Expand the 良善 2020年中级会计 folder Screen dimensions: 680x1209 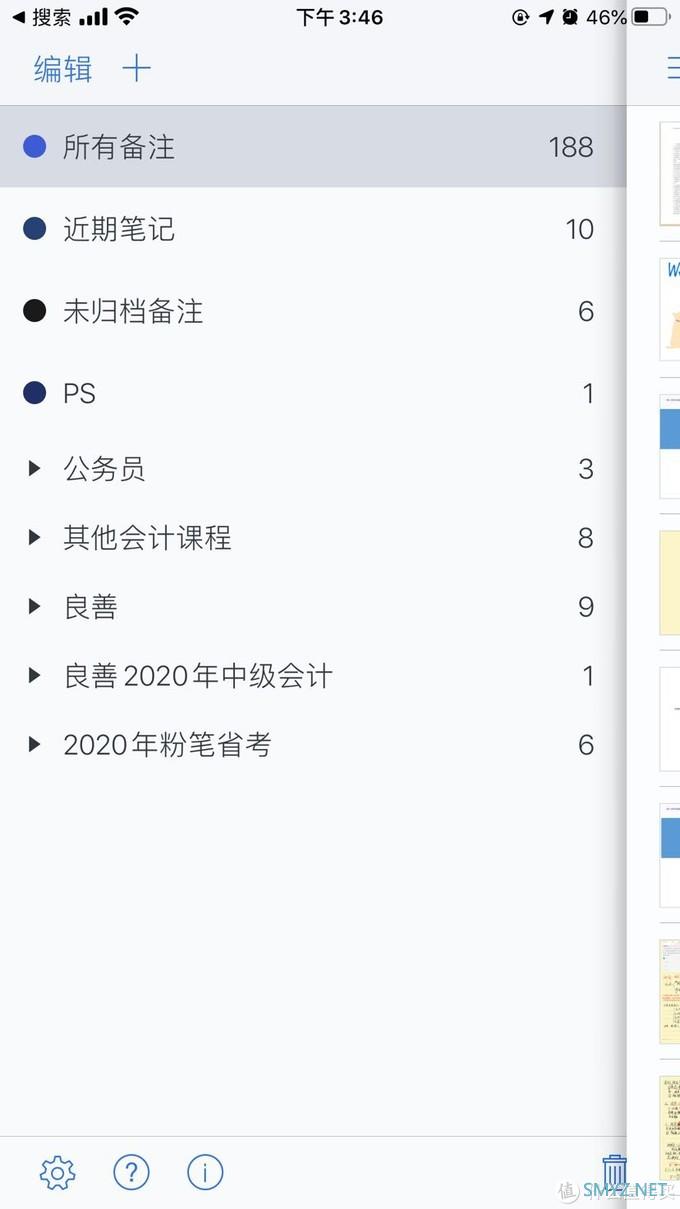click(x=35, y=676)
